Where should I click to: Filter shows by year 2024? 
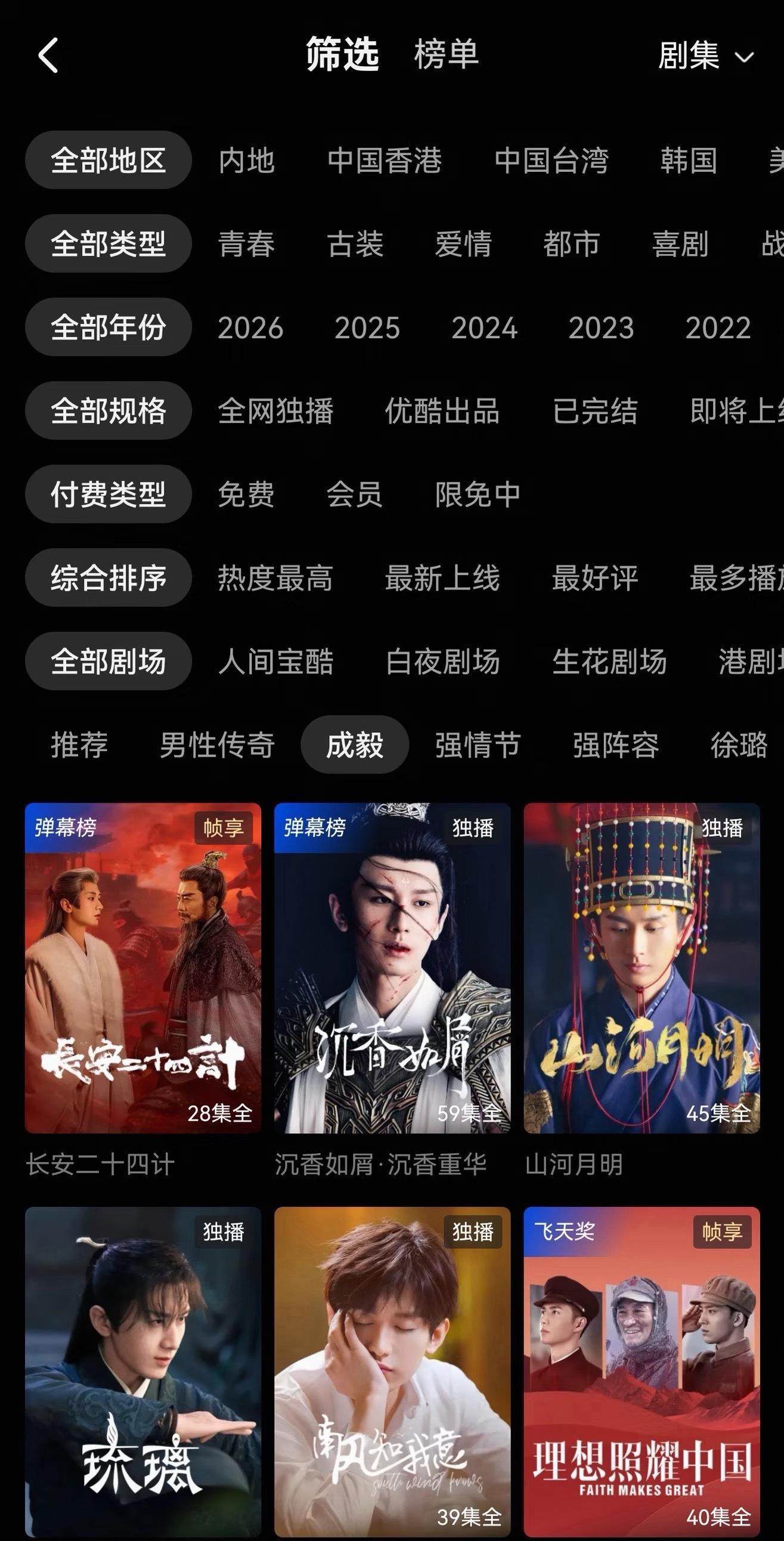tap(485, 329)
